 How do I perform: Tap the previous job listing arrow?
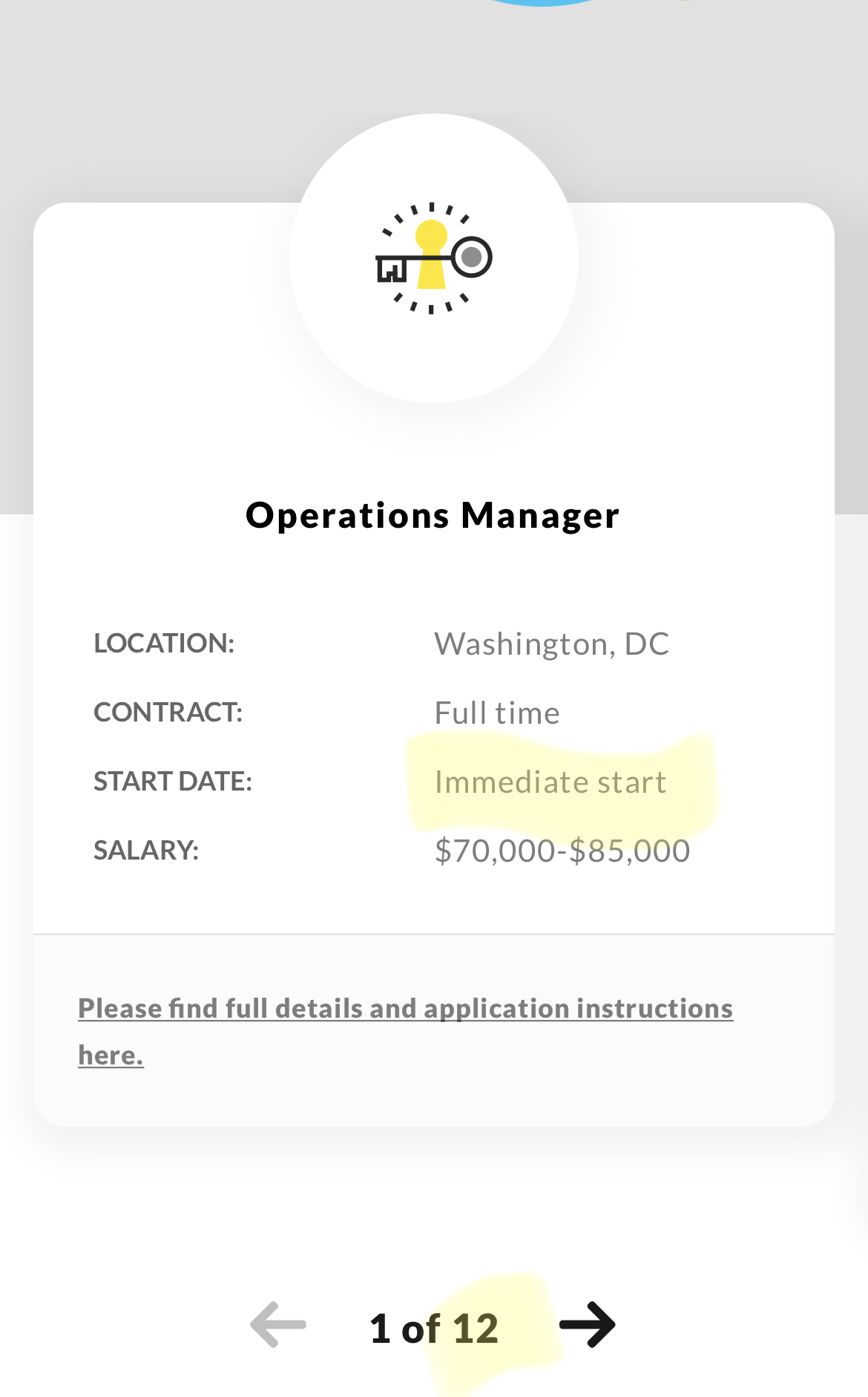[278, 1324]
